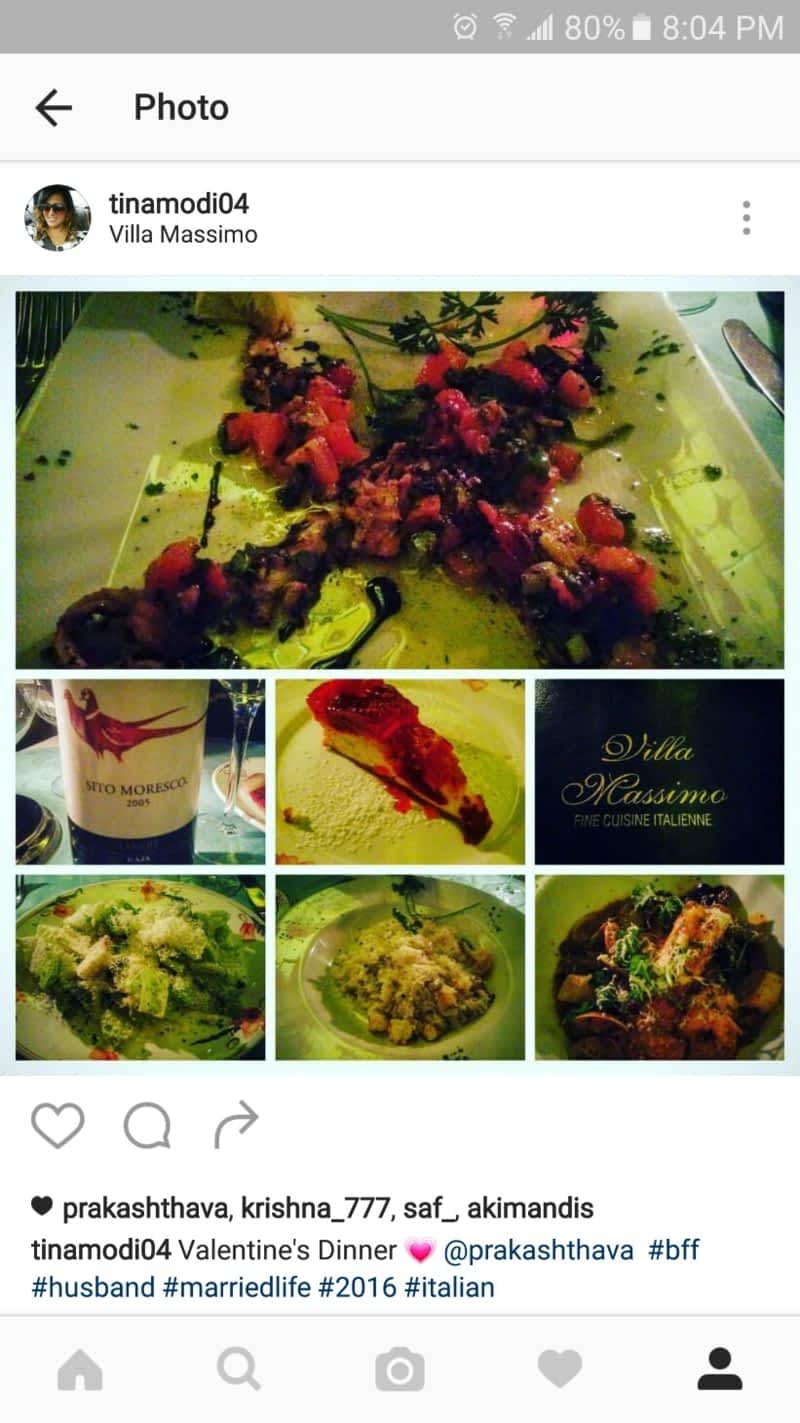Open the camera tab
The height and width of the screenshot is (1423, 800).
click(x=400, y=1369)
